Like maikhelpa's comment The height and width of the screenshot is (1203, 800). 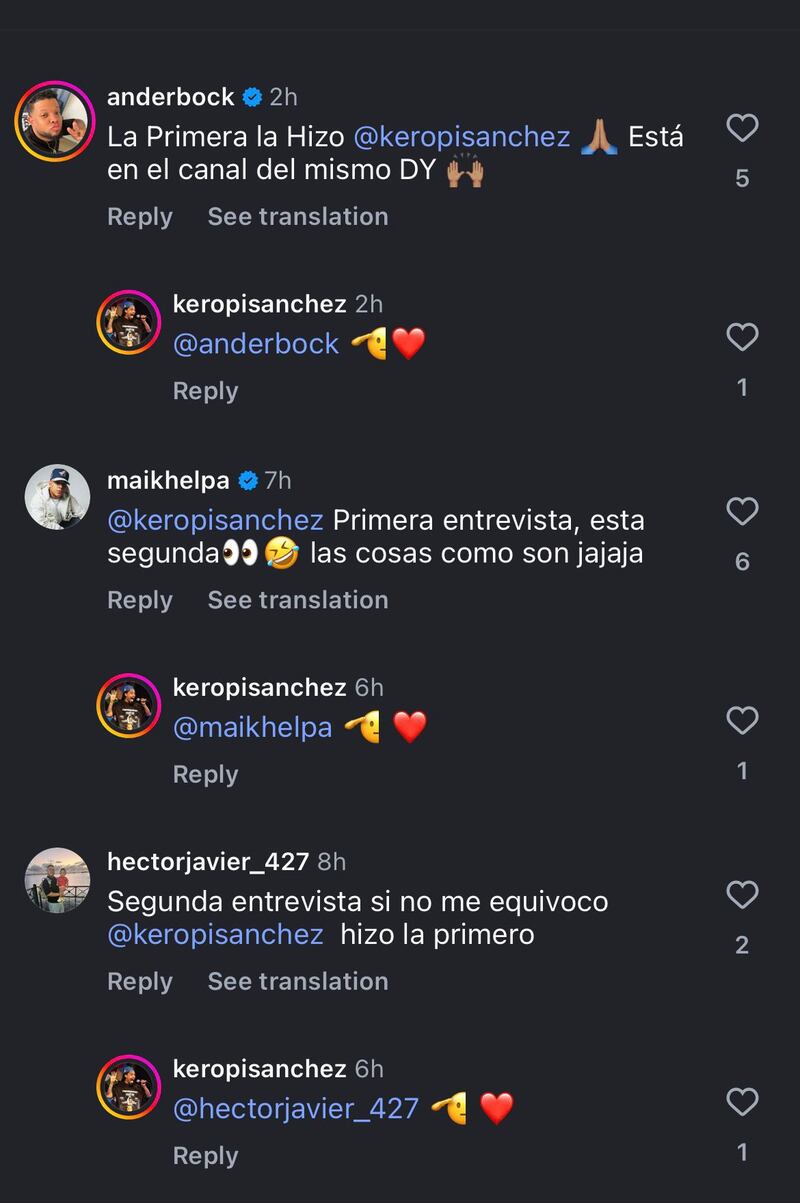click(x=742, y=512)
